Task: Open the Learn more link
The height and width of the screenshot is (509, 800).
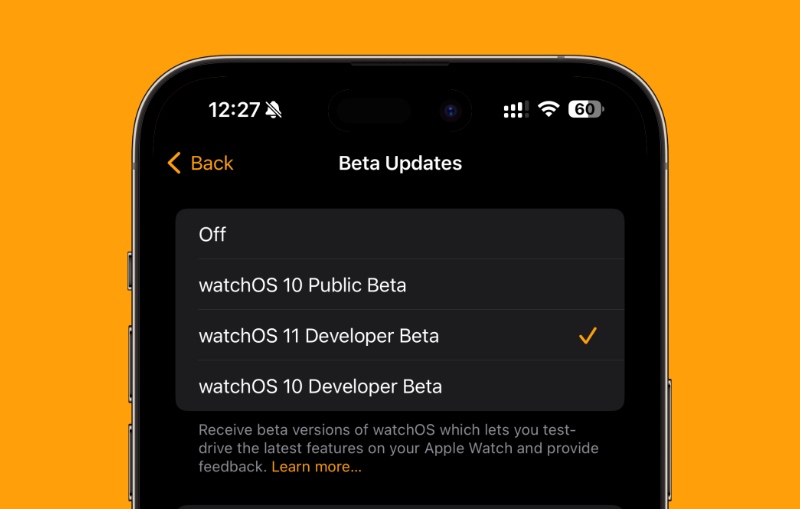Action: (x=316, y=467)
